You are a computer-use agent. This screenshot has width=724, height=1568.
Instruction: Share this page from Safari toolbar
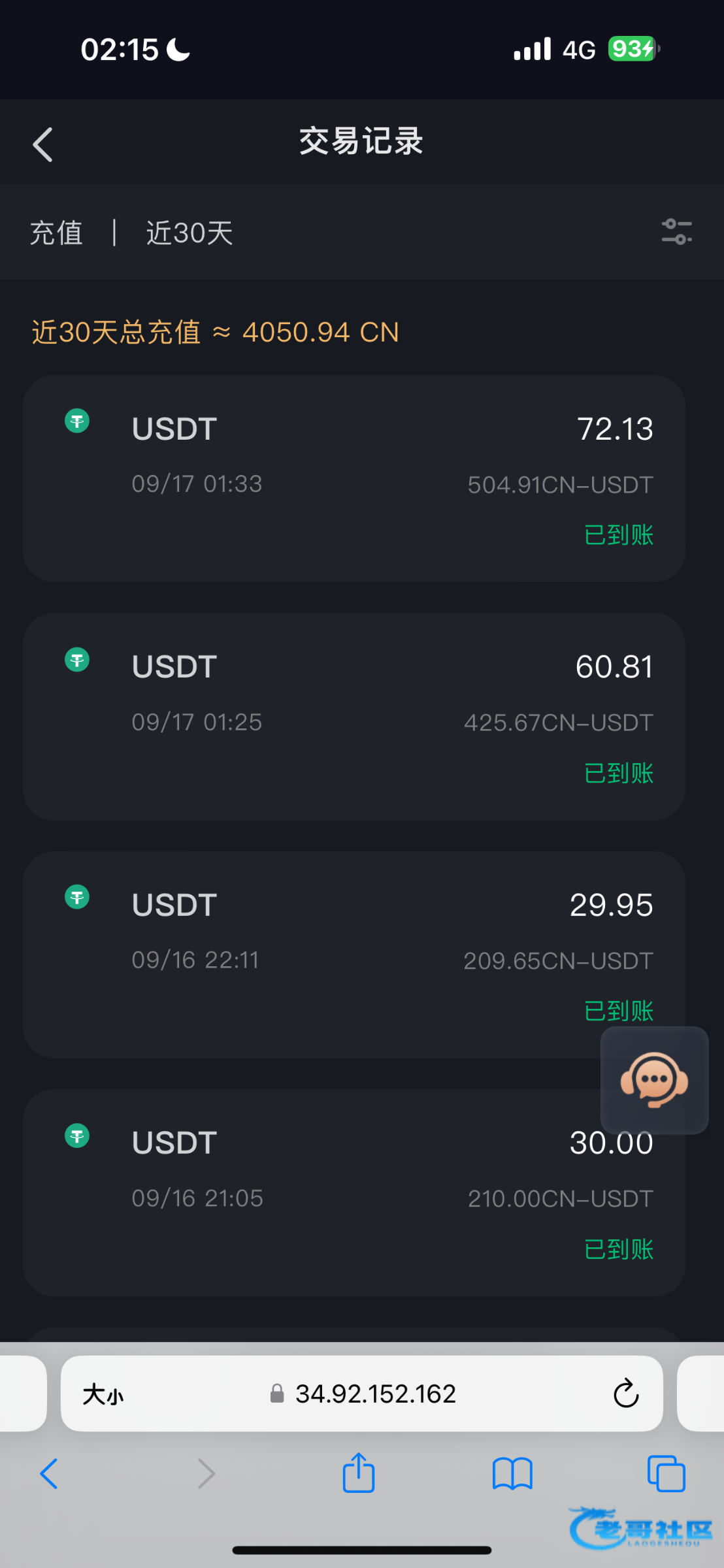click(x=359, y=1473)
